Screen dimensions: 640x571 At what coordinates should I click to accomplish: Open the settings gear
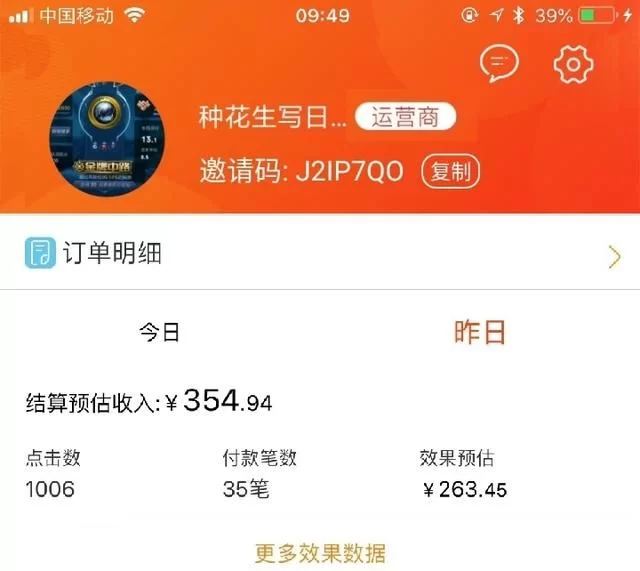(x=573, y=64)
